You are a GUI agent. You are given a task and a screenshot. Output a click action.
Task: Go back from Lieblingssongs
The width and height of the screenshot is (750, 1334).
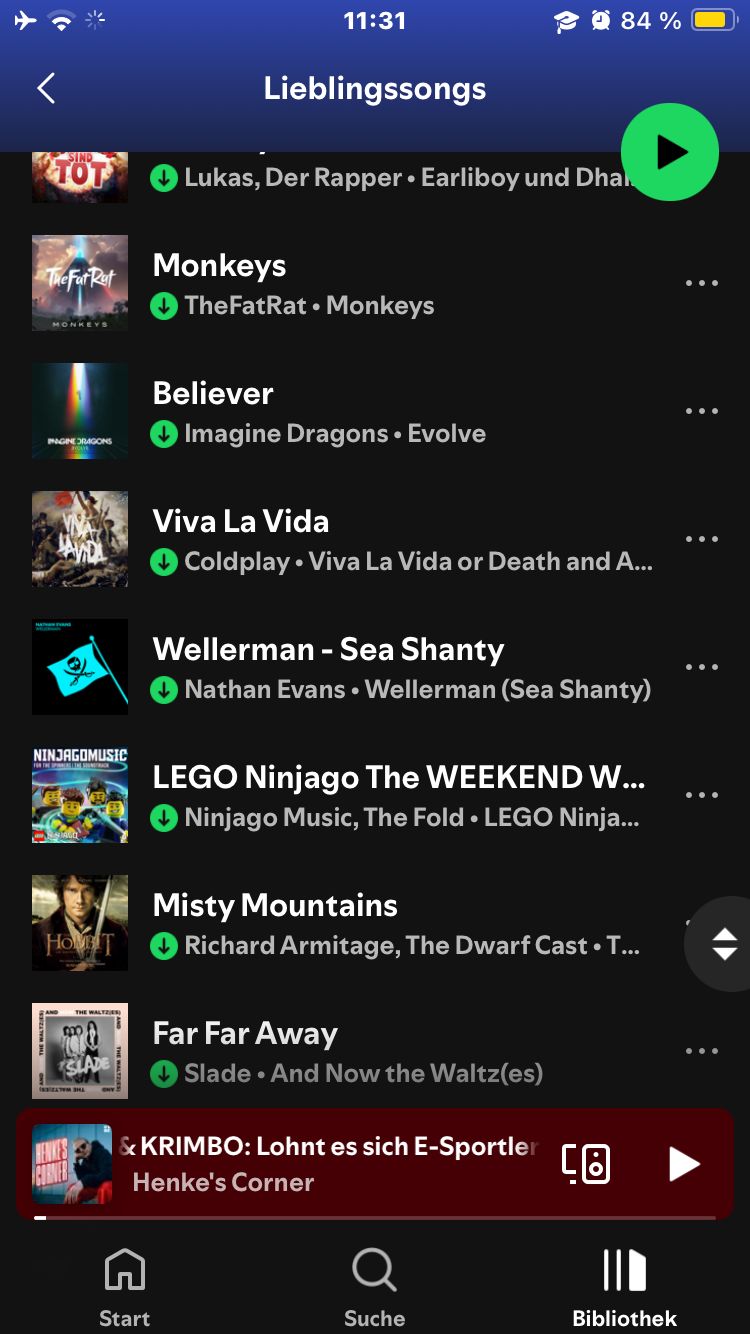tap(46, 89)
